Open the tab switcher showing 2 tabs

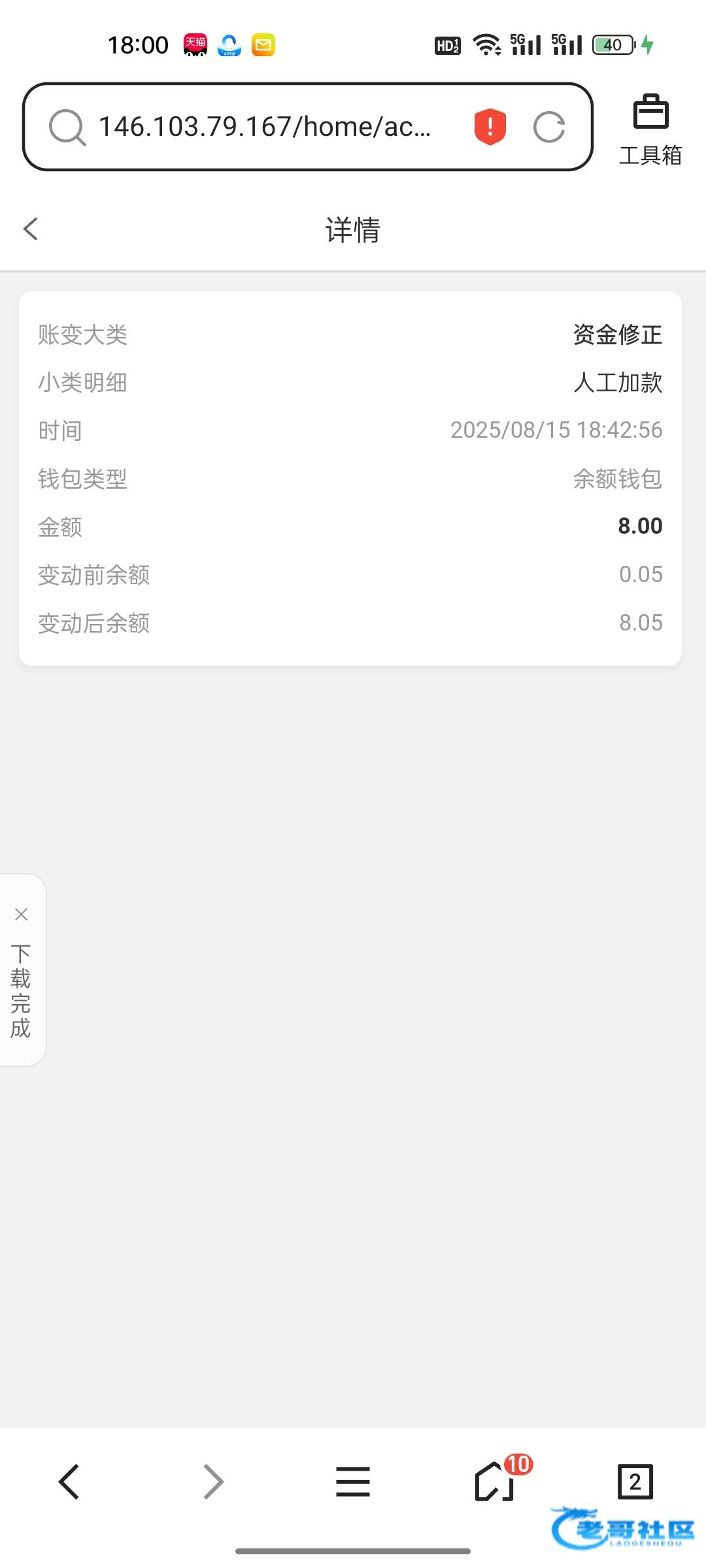point(635,1481)
